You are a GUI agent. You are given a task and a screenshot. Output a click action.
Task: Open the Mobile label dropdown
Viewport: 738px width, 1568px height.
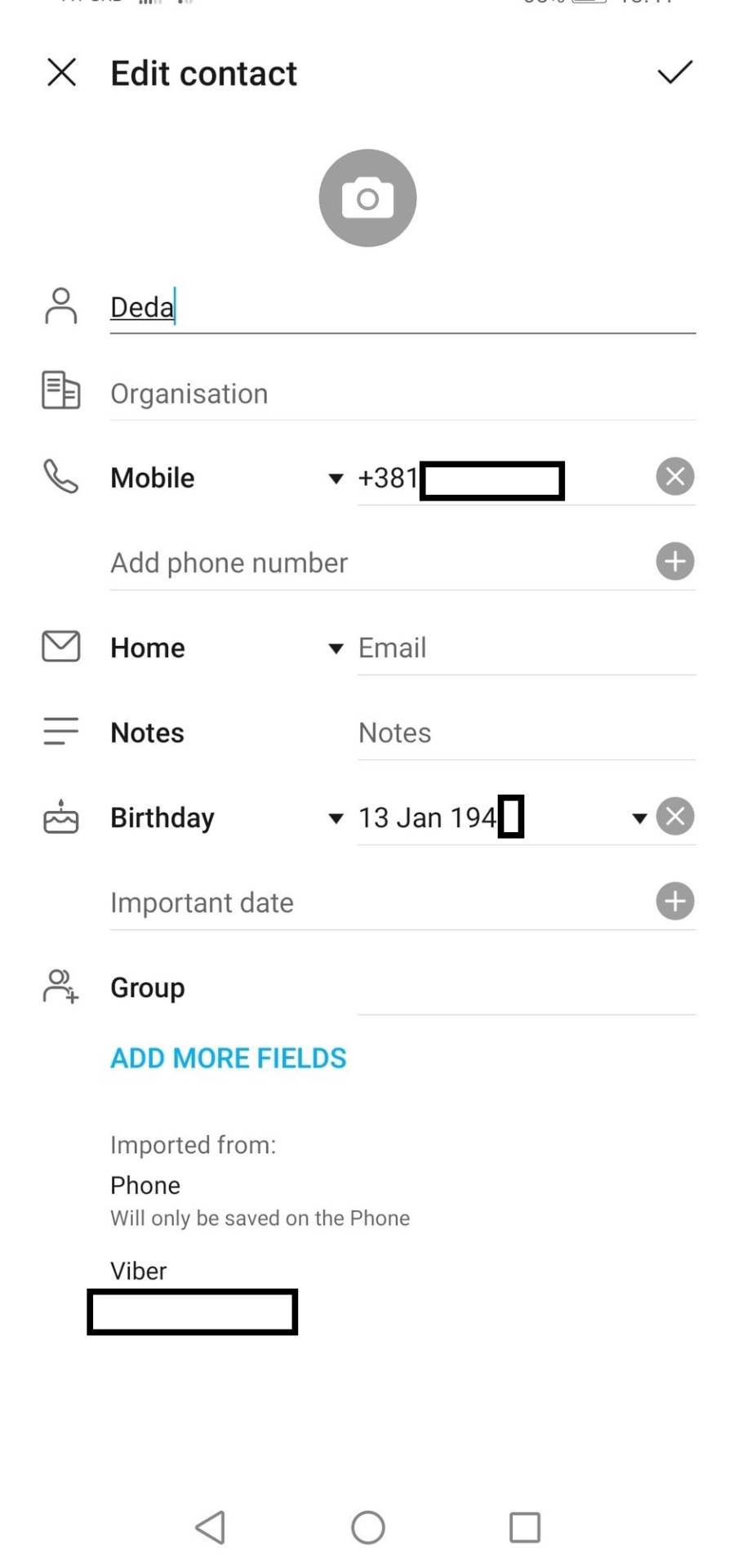tap(335, 479)
